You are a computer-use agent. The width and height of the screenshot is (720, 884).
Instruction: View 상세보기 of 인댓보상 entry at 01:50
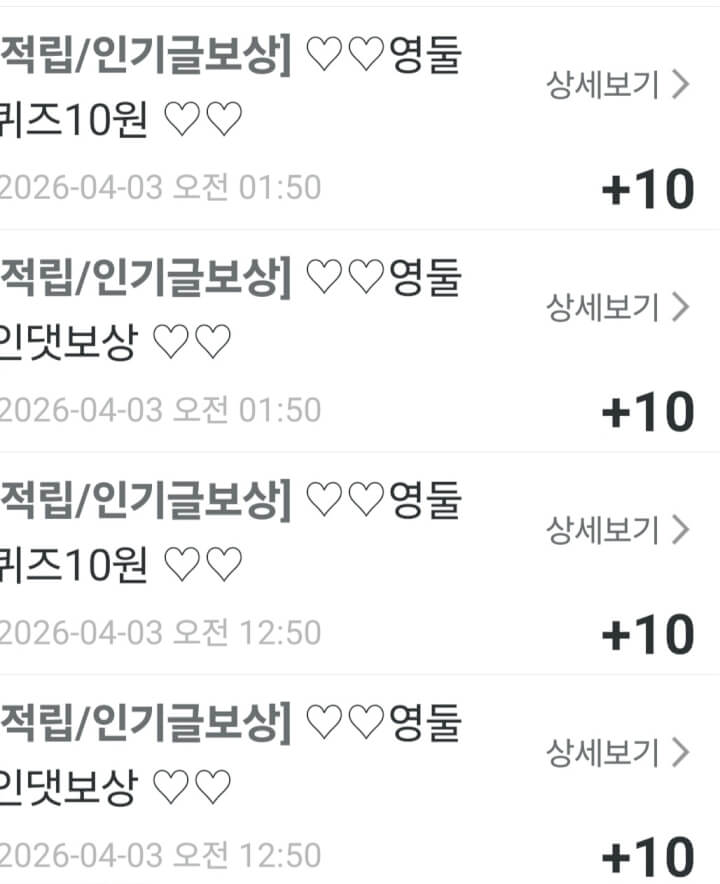617,308
